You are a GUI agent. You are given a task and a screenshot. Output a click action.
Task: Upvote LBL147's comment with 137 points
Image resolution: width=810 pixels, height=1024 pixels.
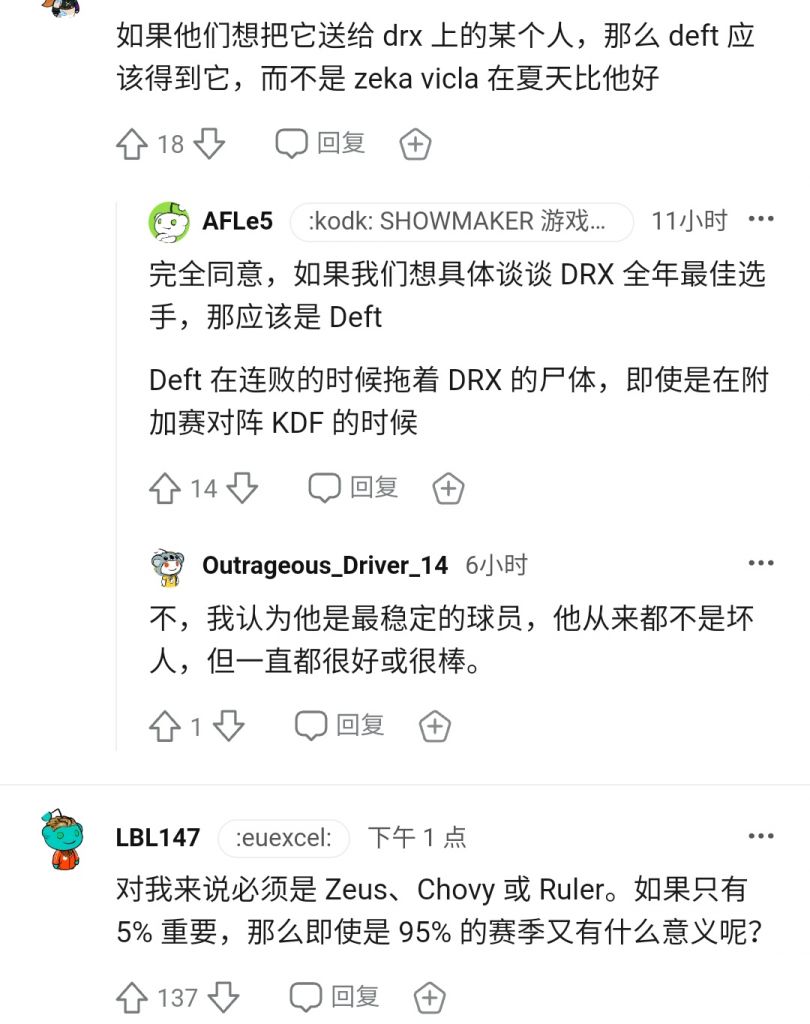tap(131, 997)
